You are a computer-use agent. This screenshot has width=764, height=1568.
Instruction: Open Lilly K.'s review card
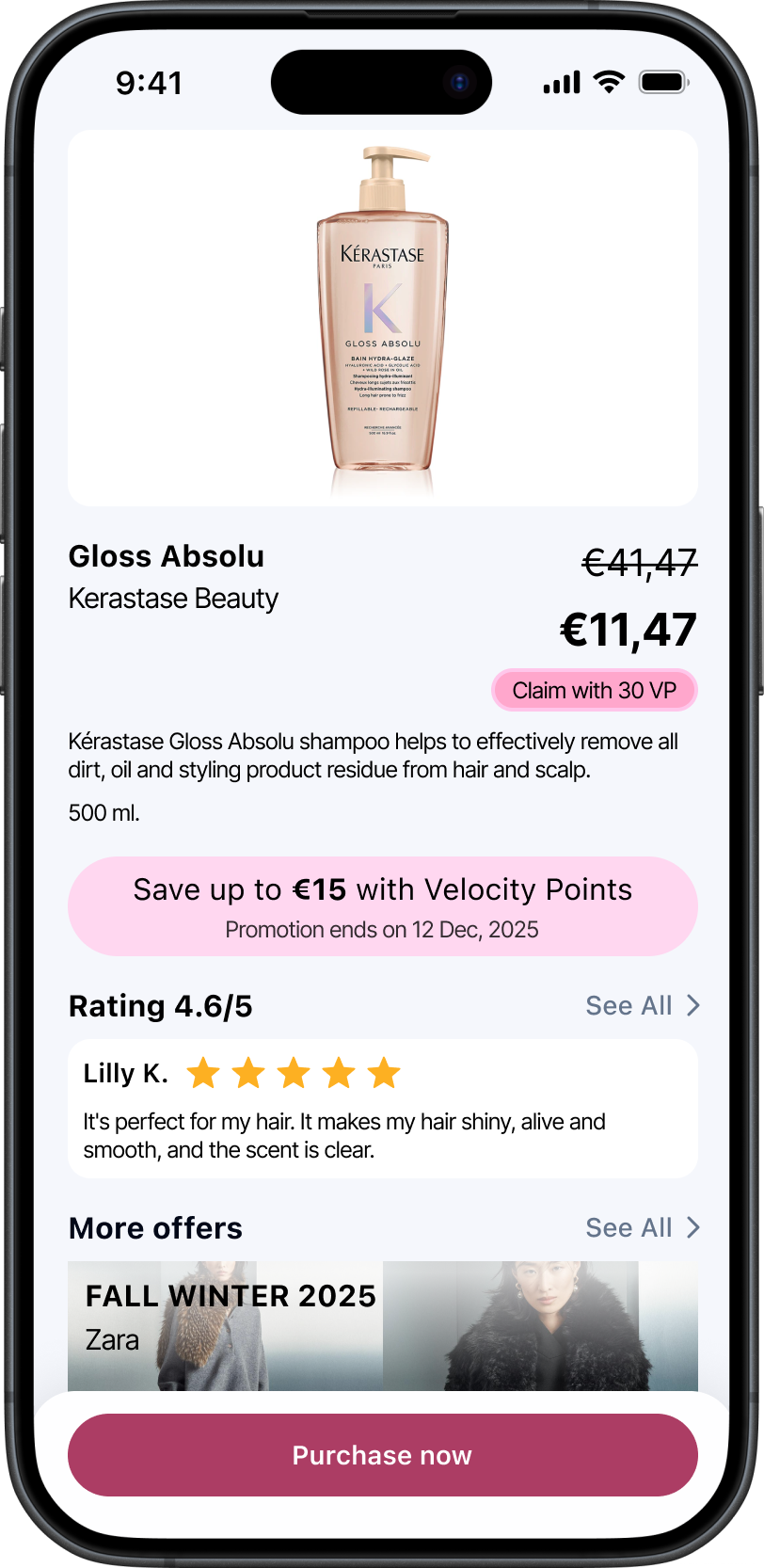click(x=382, y=1109)
